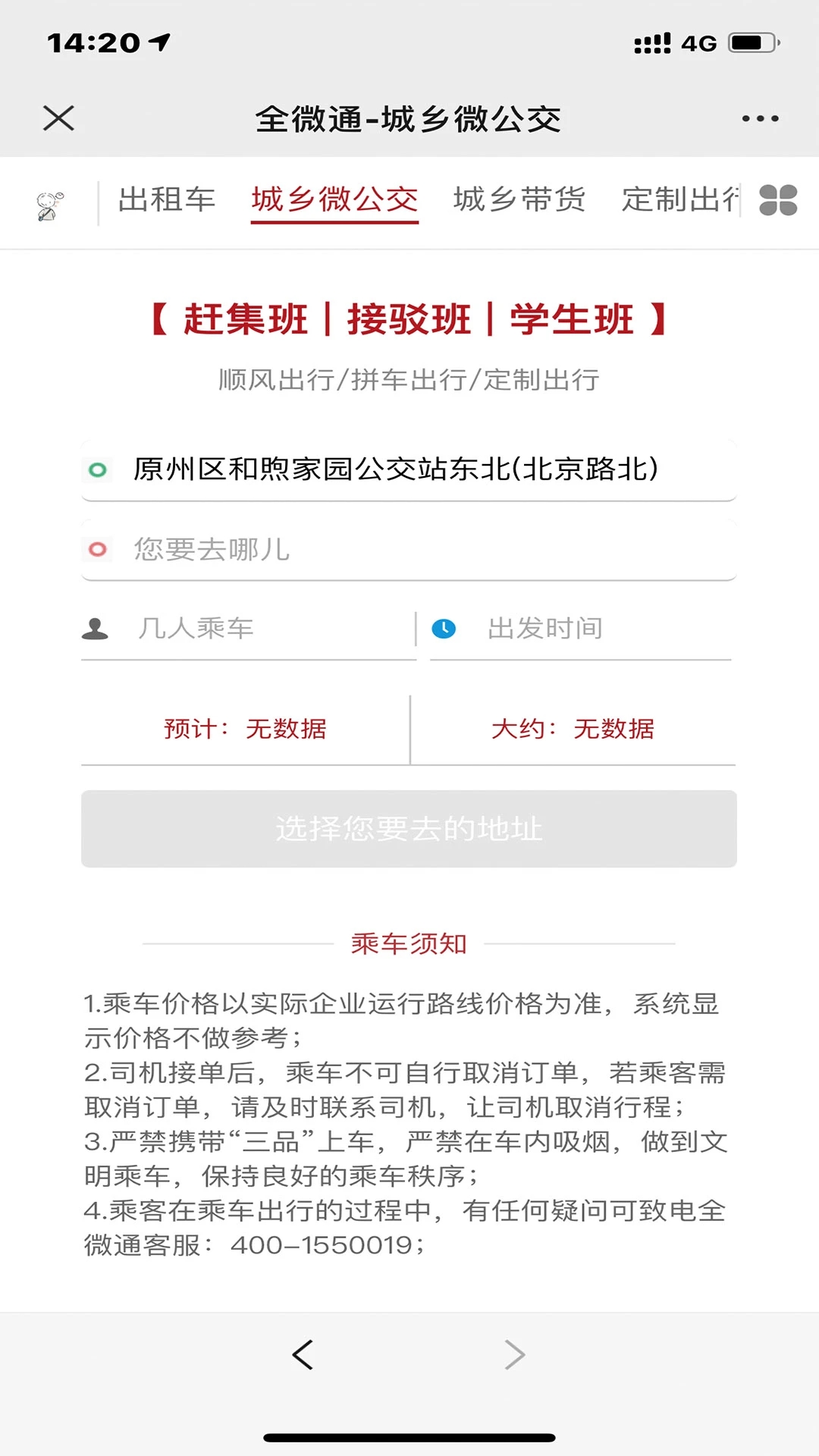This screenshot has height=1456, width=819.
Task: Switch to the 出租车 tab
Action: (x=167, y=199)
